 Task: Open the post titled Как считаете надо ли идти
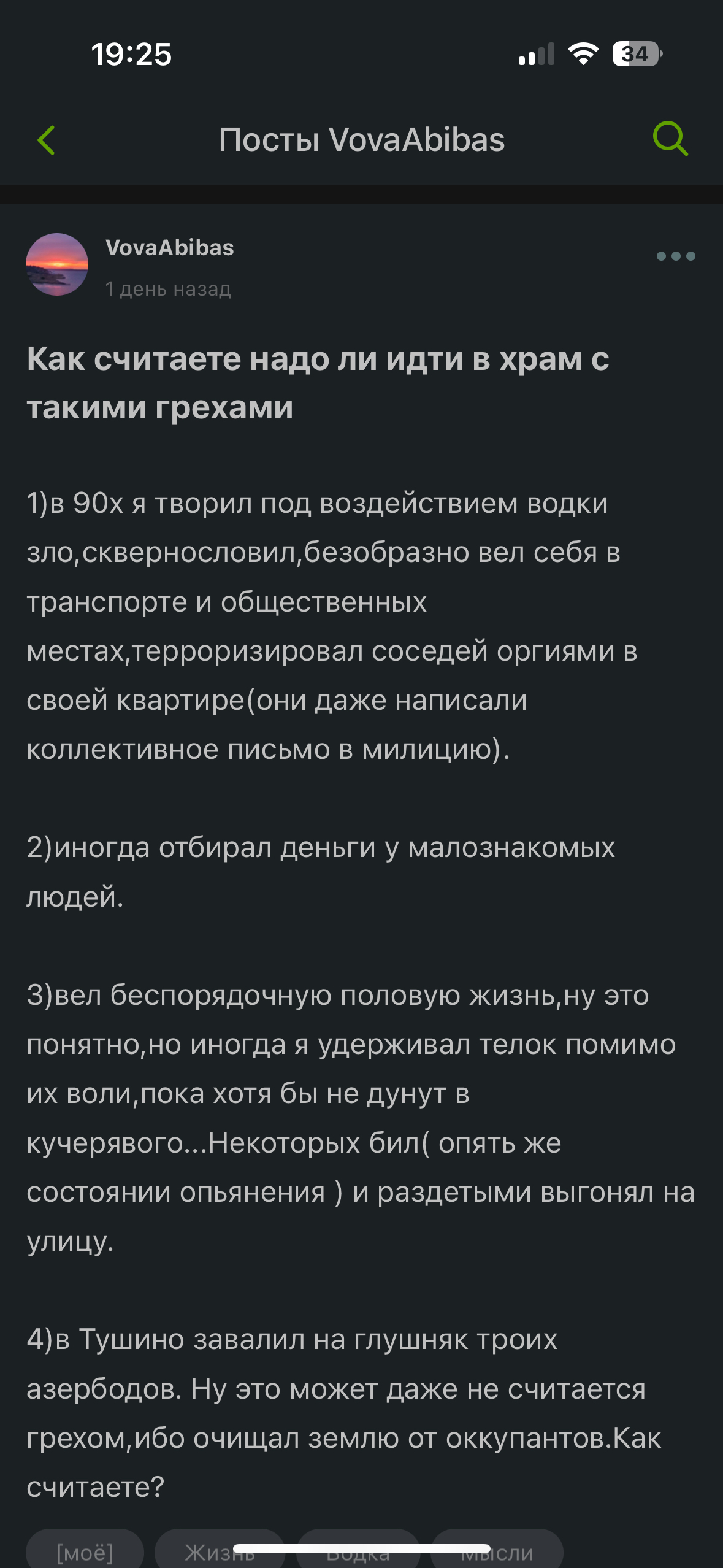[318, 383]
